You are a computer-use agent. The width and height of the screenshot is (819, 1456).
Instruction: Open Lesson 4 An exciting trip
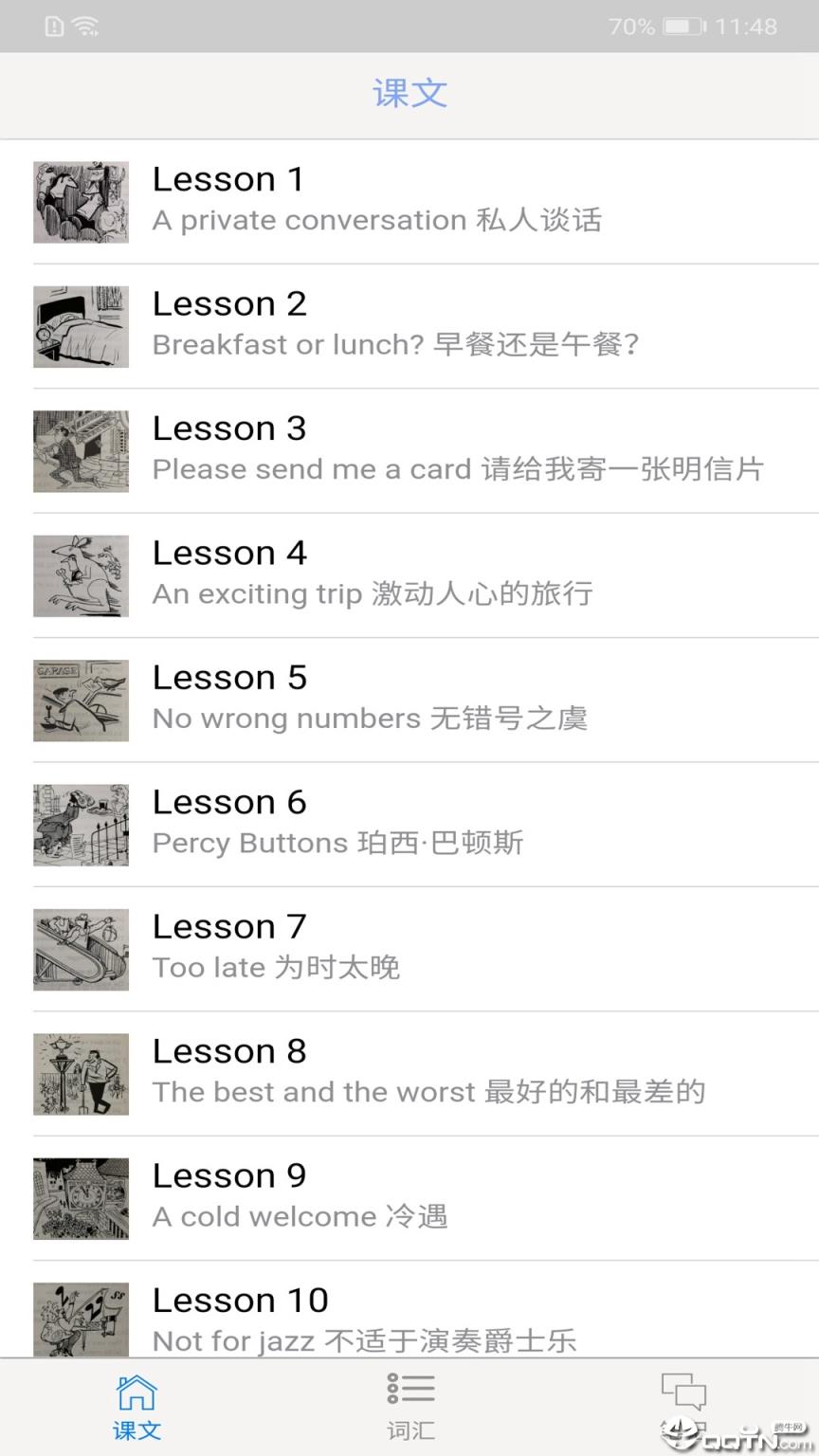[409, 575]
